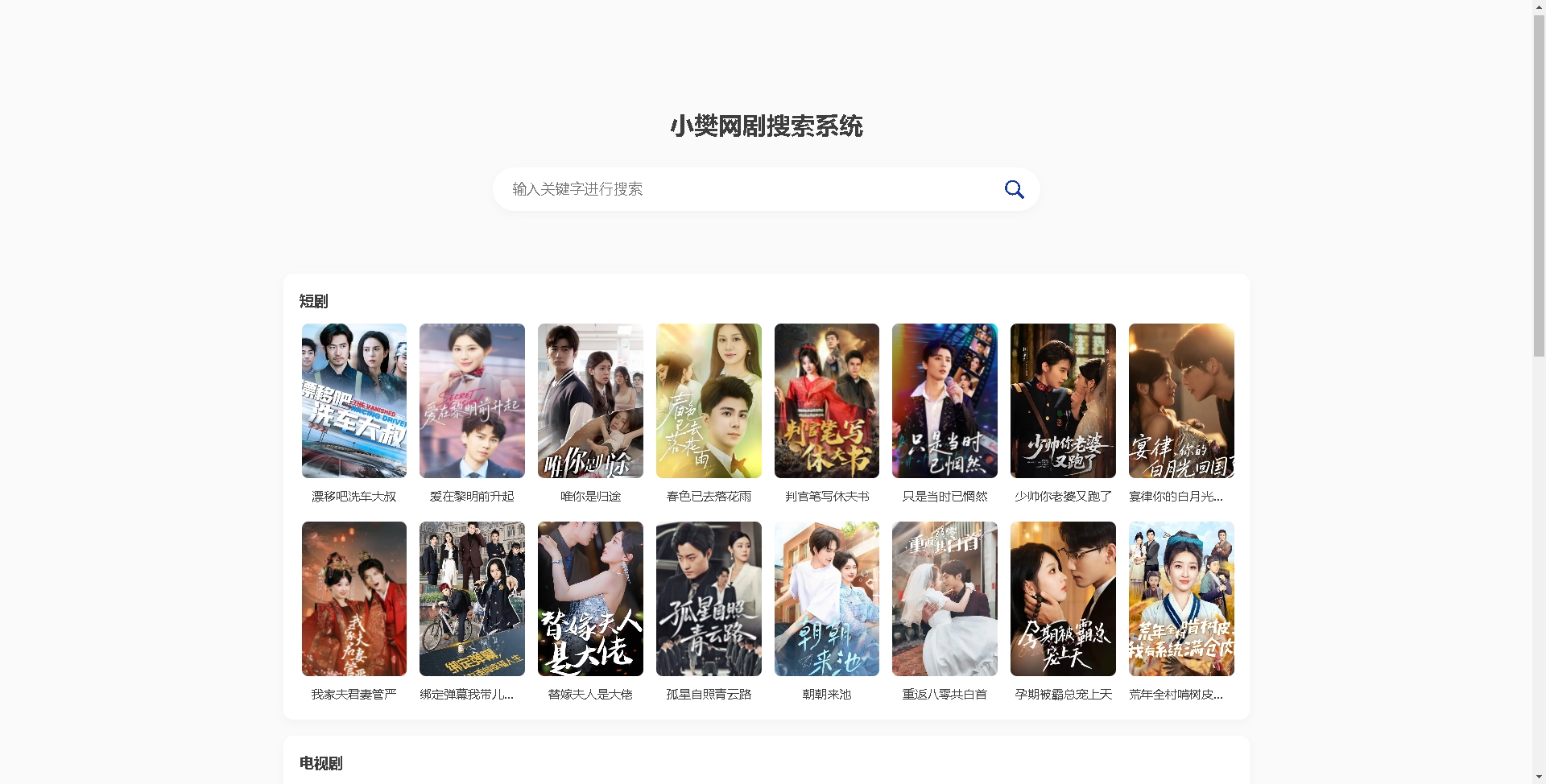View the drama 我家夫君妻管严

coord(354,599)
